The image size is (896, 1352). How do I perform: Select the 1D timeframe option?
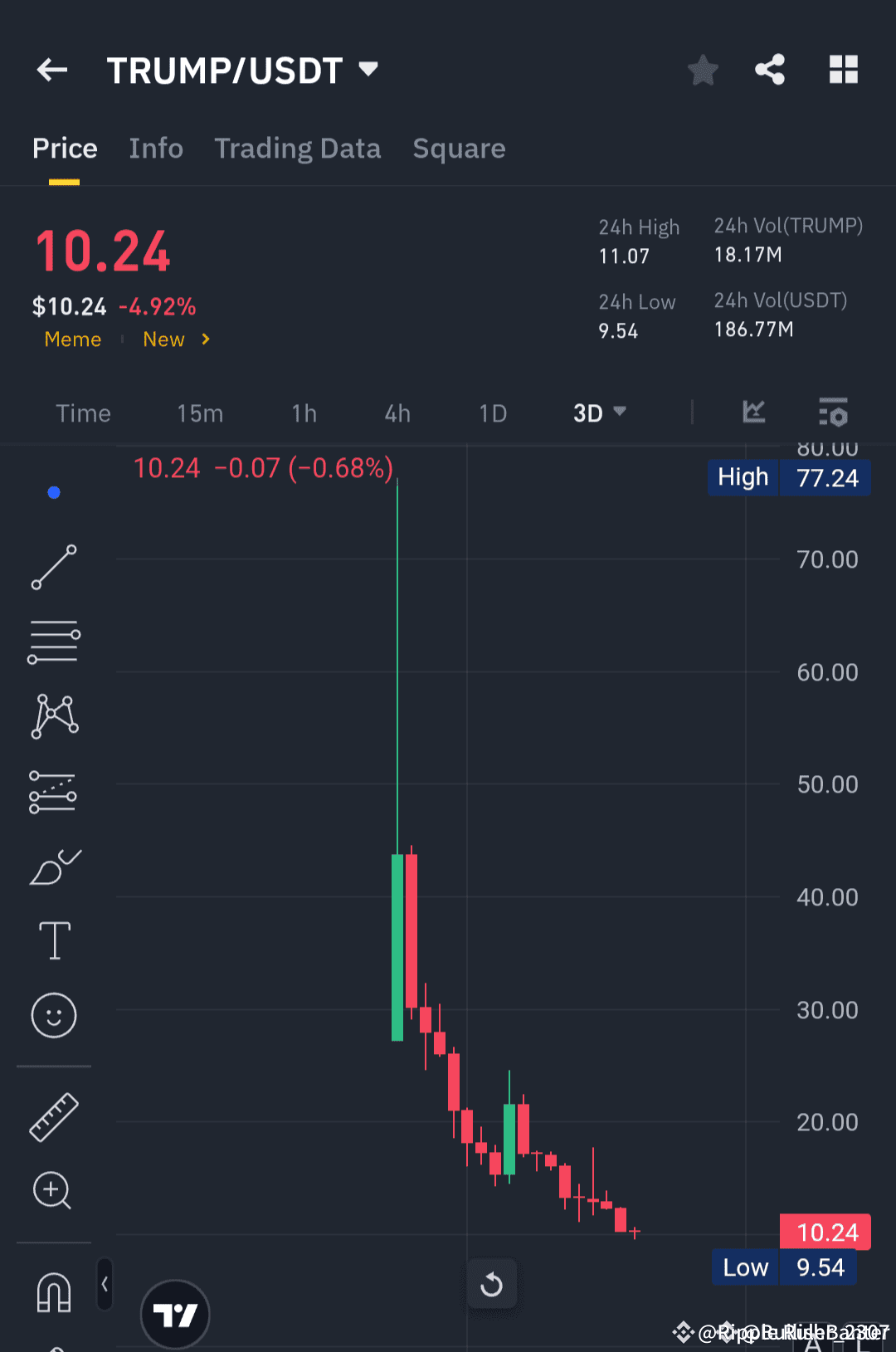[x=492, y=412]
